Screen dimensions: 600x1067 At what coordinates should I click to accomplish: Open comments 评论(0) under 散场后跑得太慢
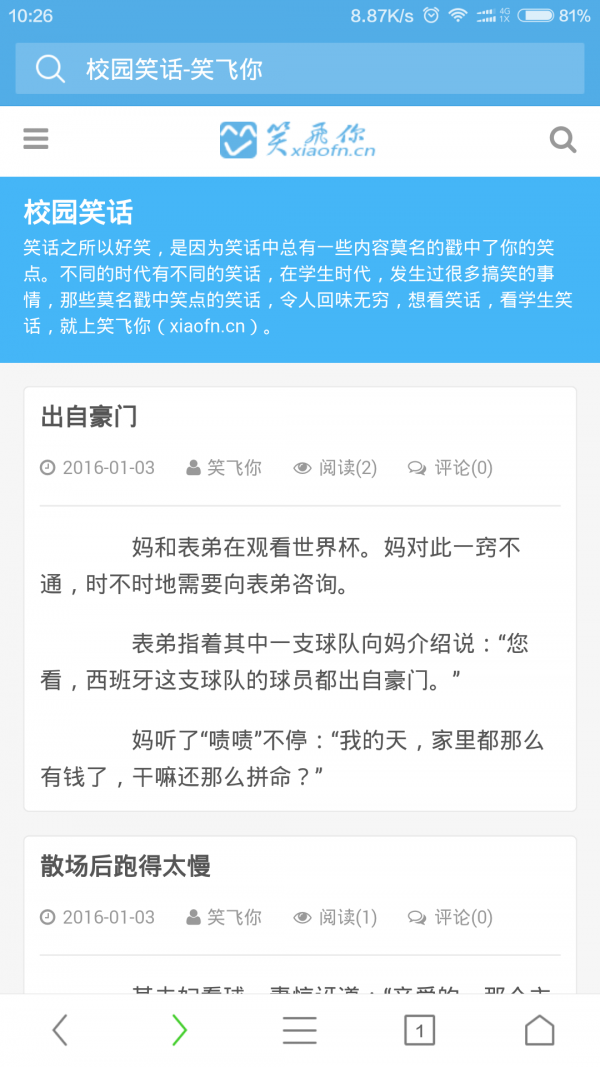tap(450, 917)
